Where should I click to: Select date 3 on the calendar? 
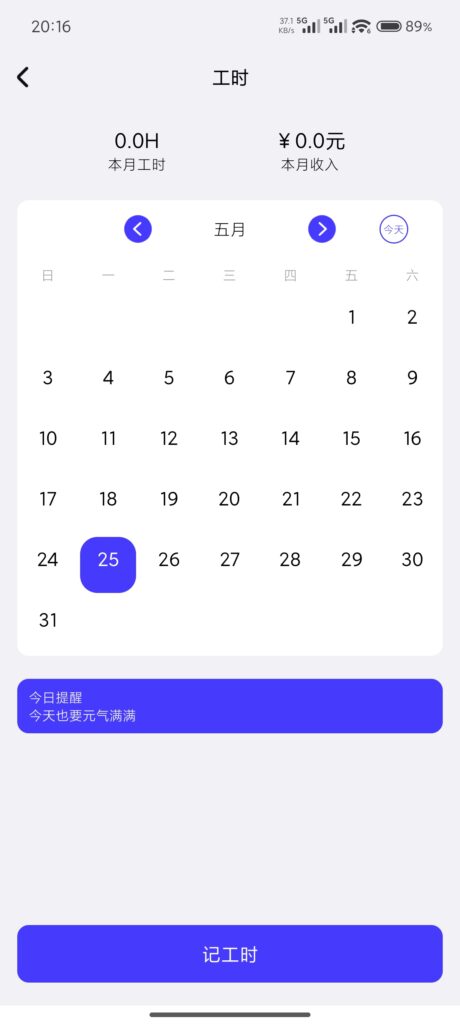pos(48,378)
